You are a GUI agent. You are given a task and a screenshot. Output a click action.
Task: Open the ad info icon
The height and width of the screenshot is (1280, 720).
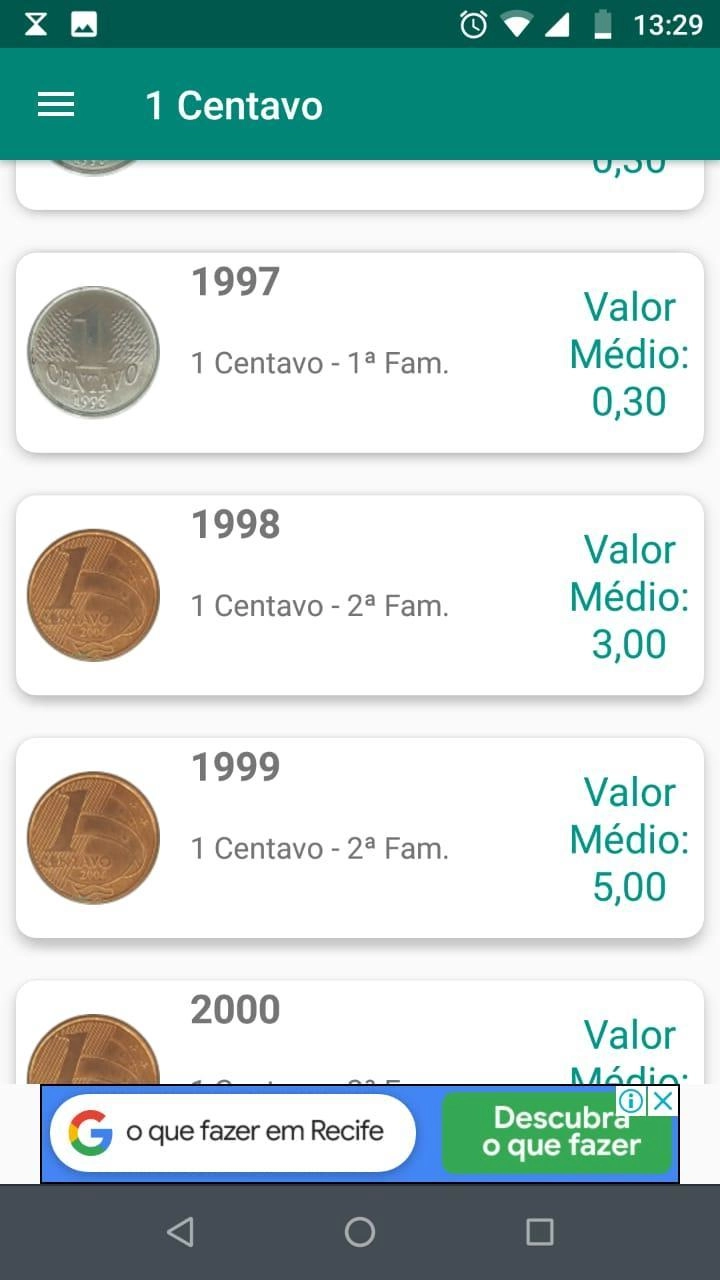(x=631, y=1101)
